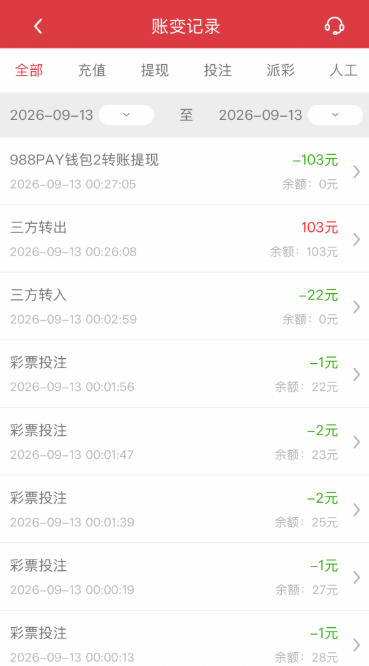The width and height of the screenshot is (369, 666).
Task: Go back using the header arrow
Action: pyautogui.click(x=38, y=26)
